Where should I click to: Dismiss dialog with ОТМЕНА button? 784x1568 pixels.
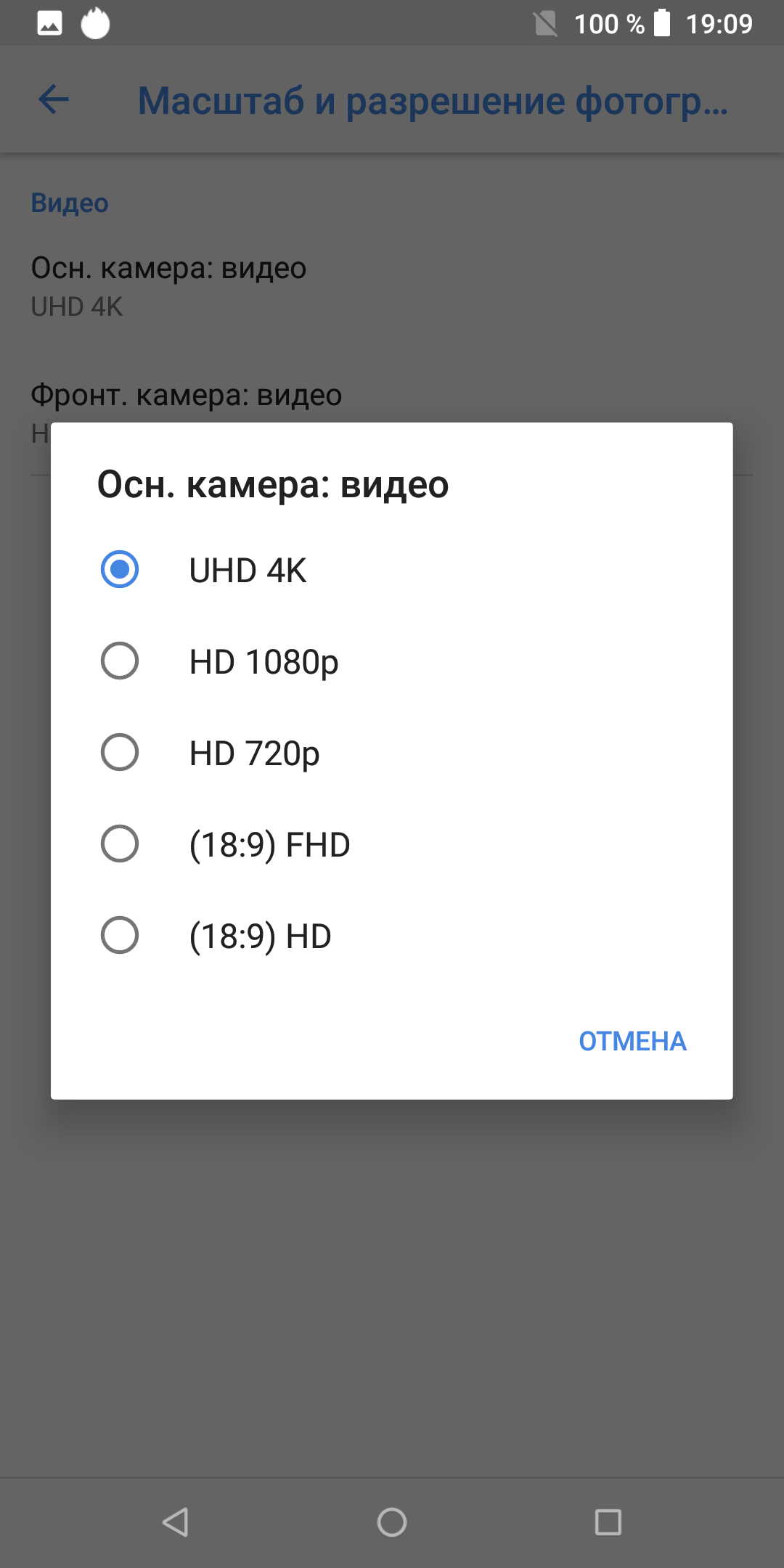click(632, 1042)
